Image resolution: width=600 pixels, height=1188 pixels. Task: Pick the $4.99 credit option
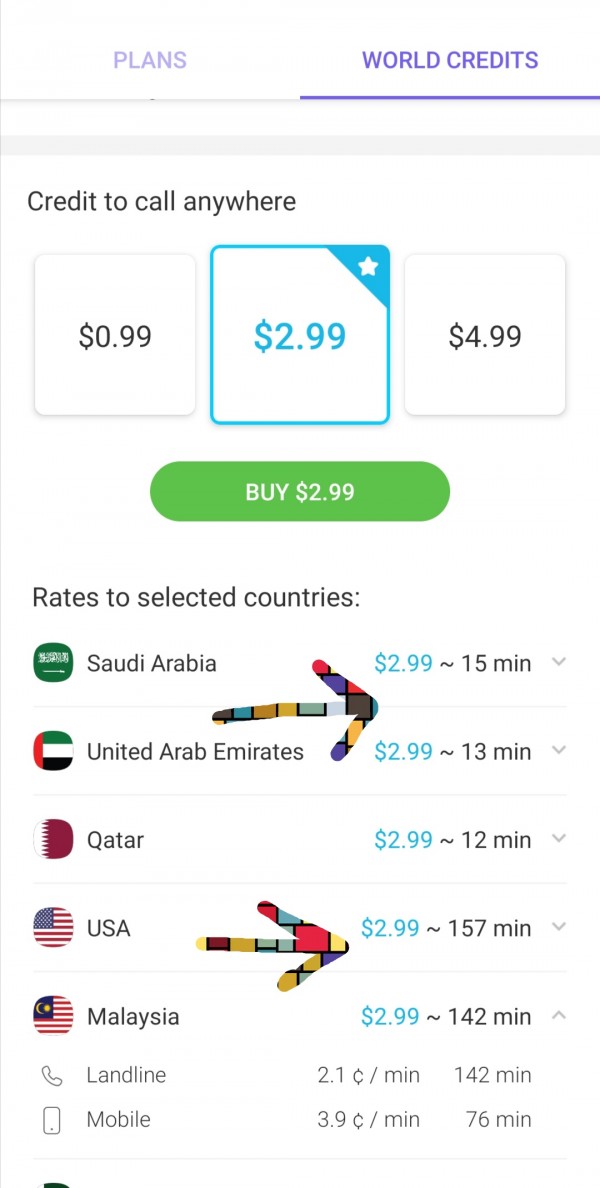click(485, 336)
